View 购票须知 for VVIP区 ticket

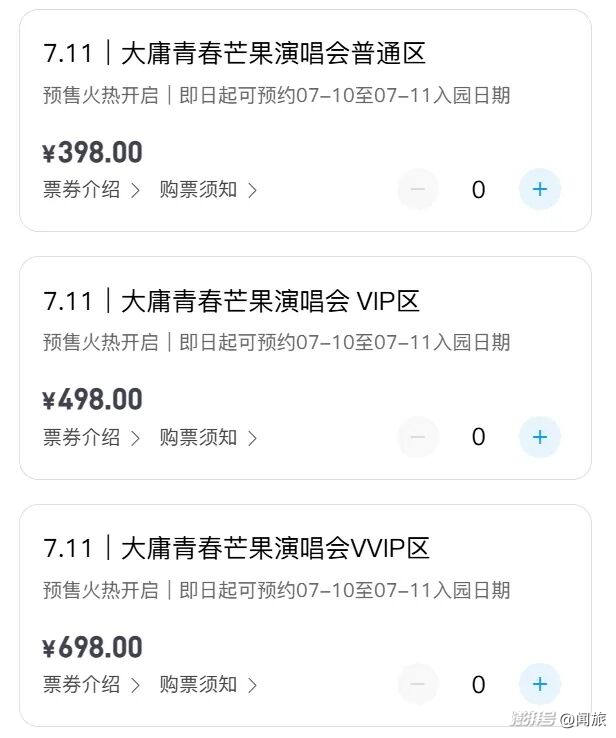(208, 684)
